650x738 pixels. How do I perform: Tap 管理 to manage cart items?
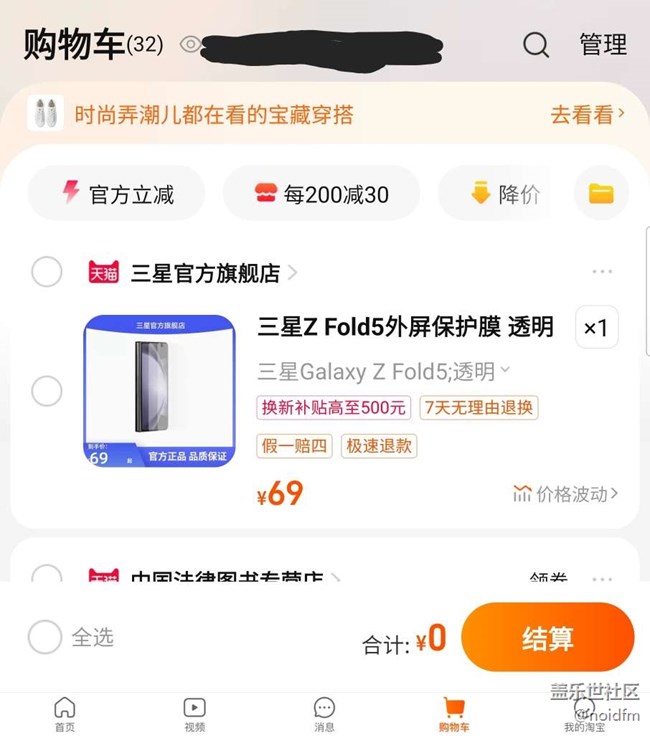pyautogui.click(x=603, y=45)
